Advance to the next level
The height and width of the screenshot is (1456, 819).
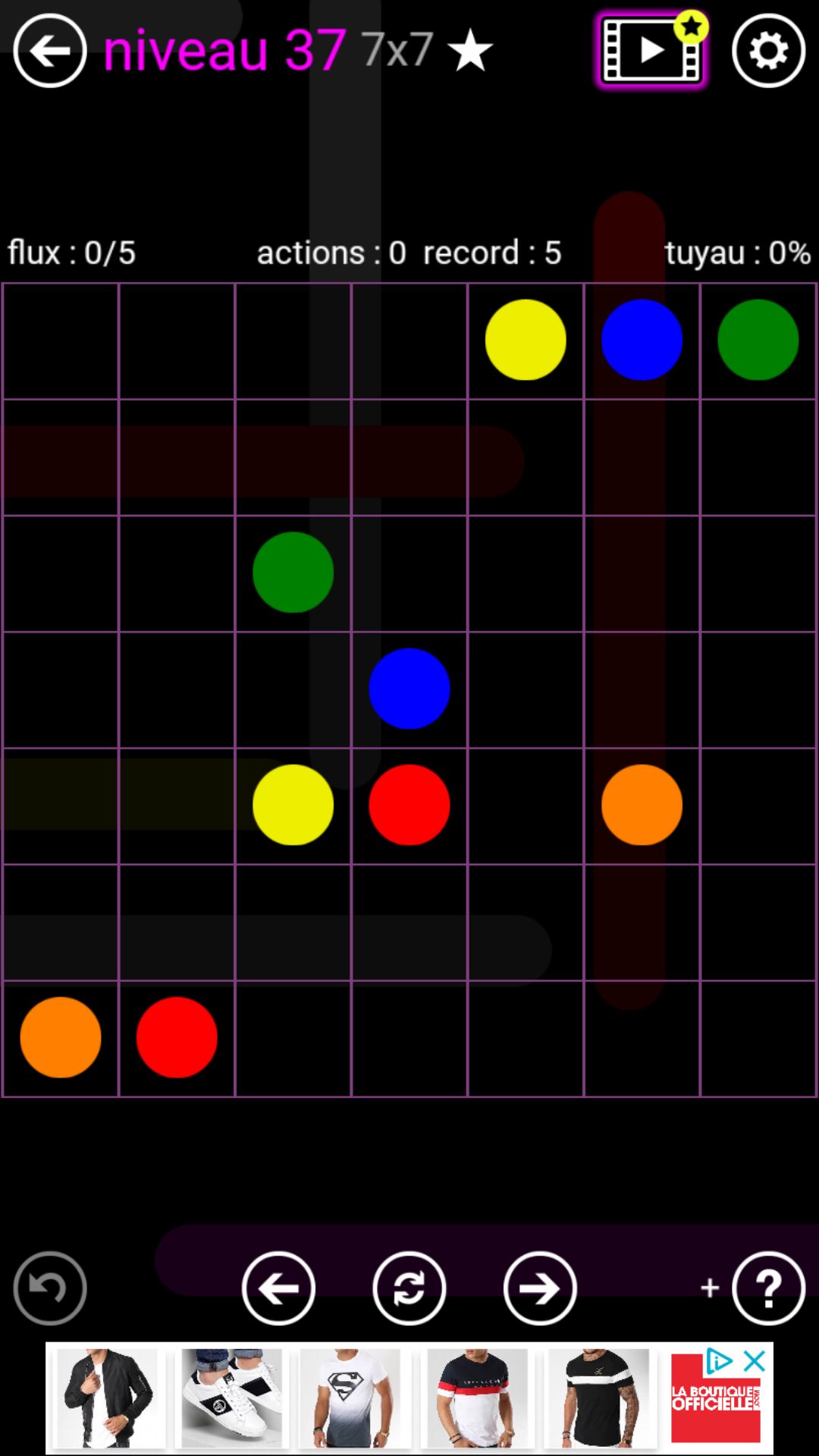coord(540,1288)
